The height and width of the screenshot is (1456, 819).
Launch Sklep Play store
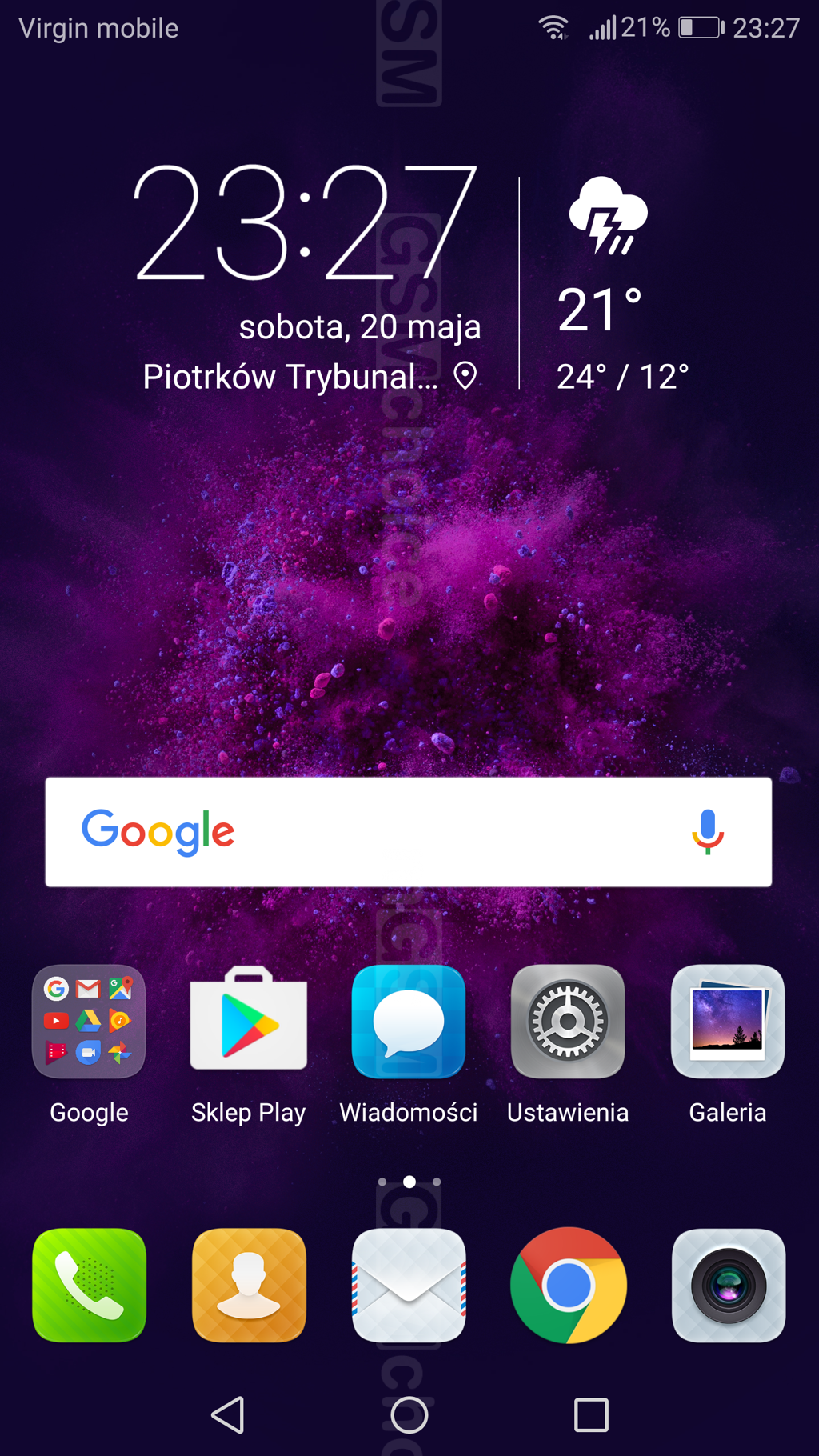[249, 1022]
